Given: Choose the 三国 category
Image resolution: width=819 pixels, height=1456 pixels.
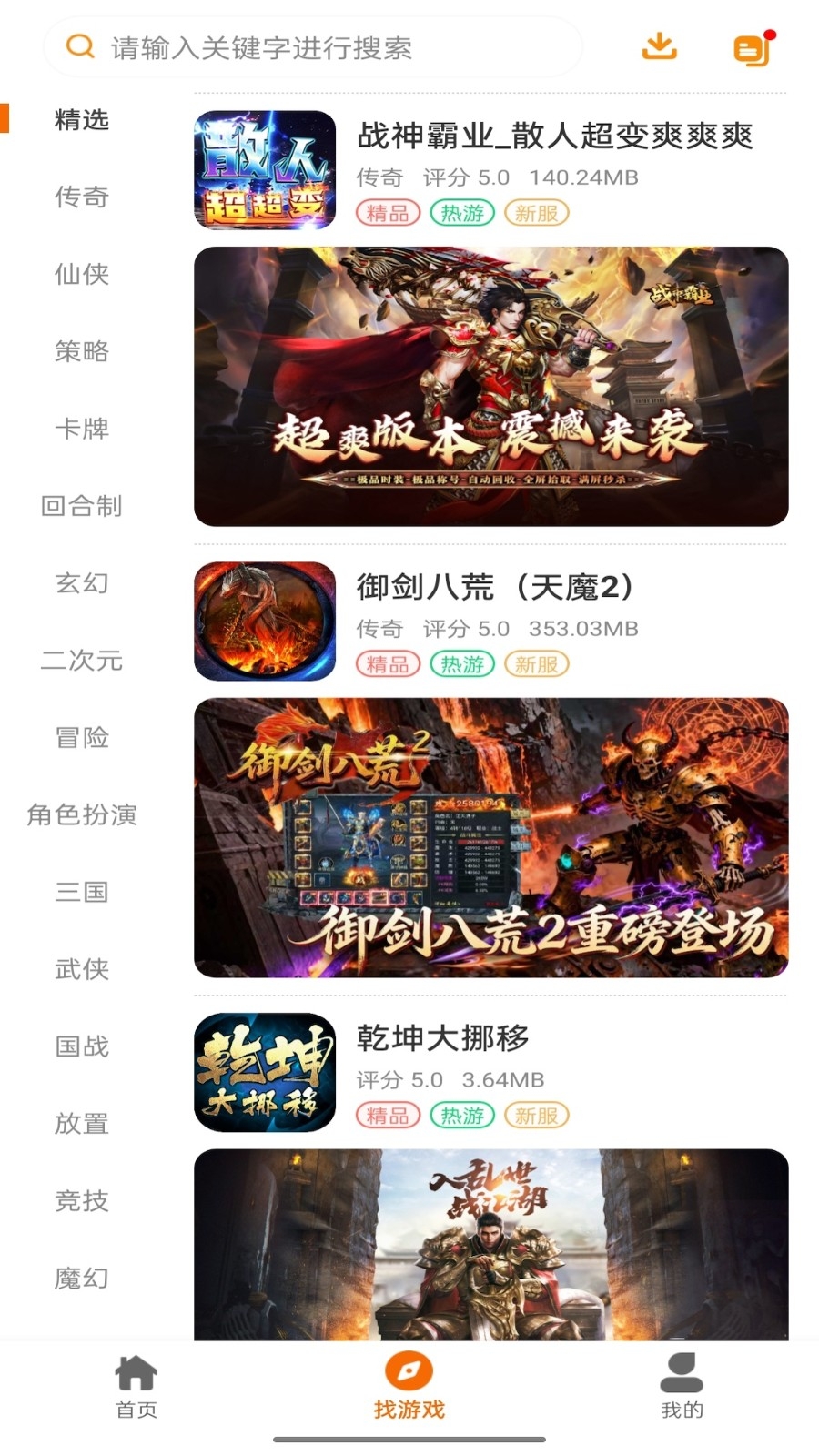Looking at the screenshot, I should 82,892.
